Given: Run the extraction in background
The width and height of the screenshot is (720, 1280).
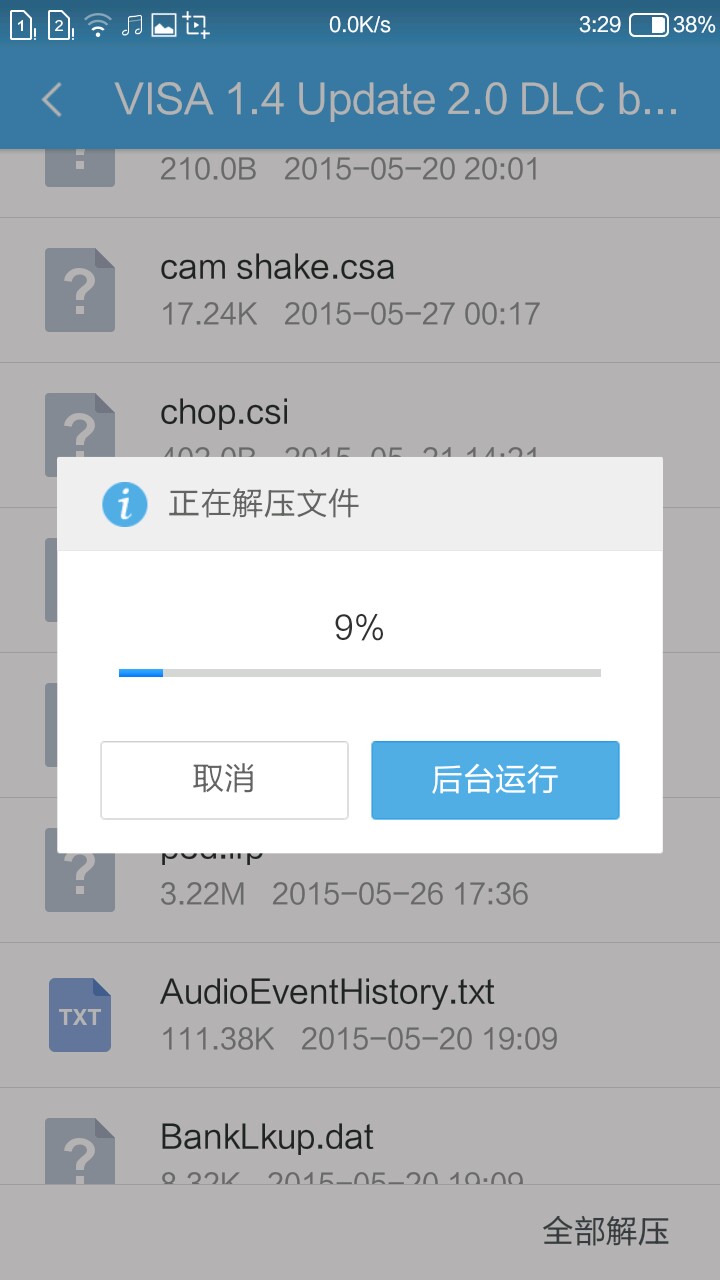Looking at the screenshot, I should tap(495, 780).
